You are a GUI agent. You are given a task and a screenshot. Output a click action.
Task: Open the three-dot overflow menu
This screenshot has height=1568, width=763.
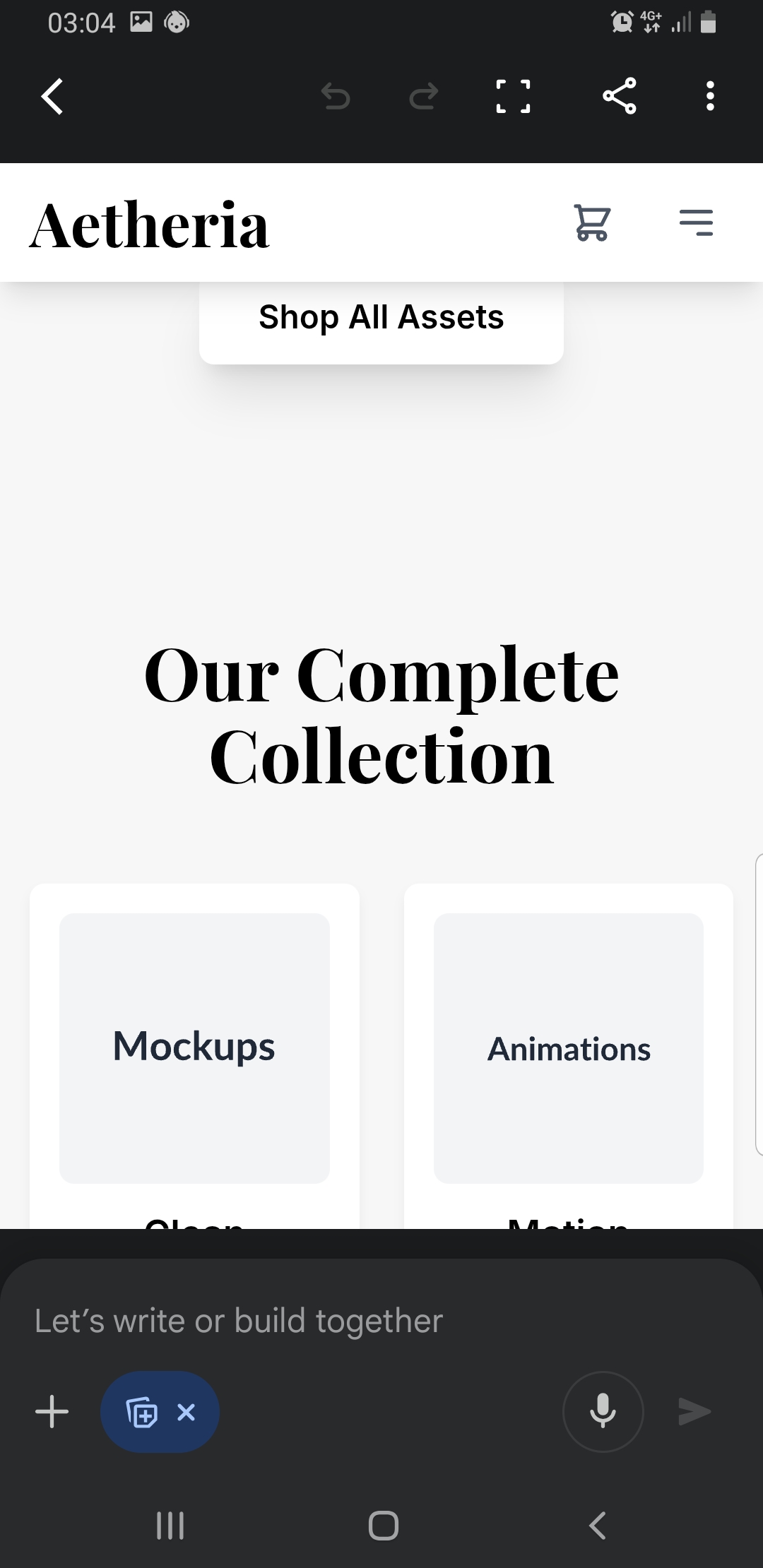(710, 96)
